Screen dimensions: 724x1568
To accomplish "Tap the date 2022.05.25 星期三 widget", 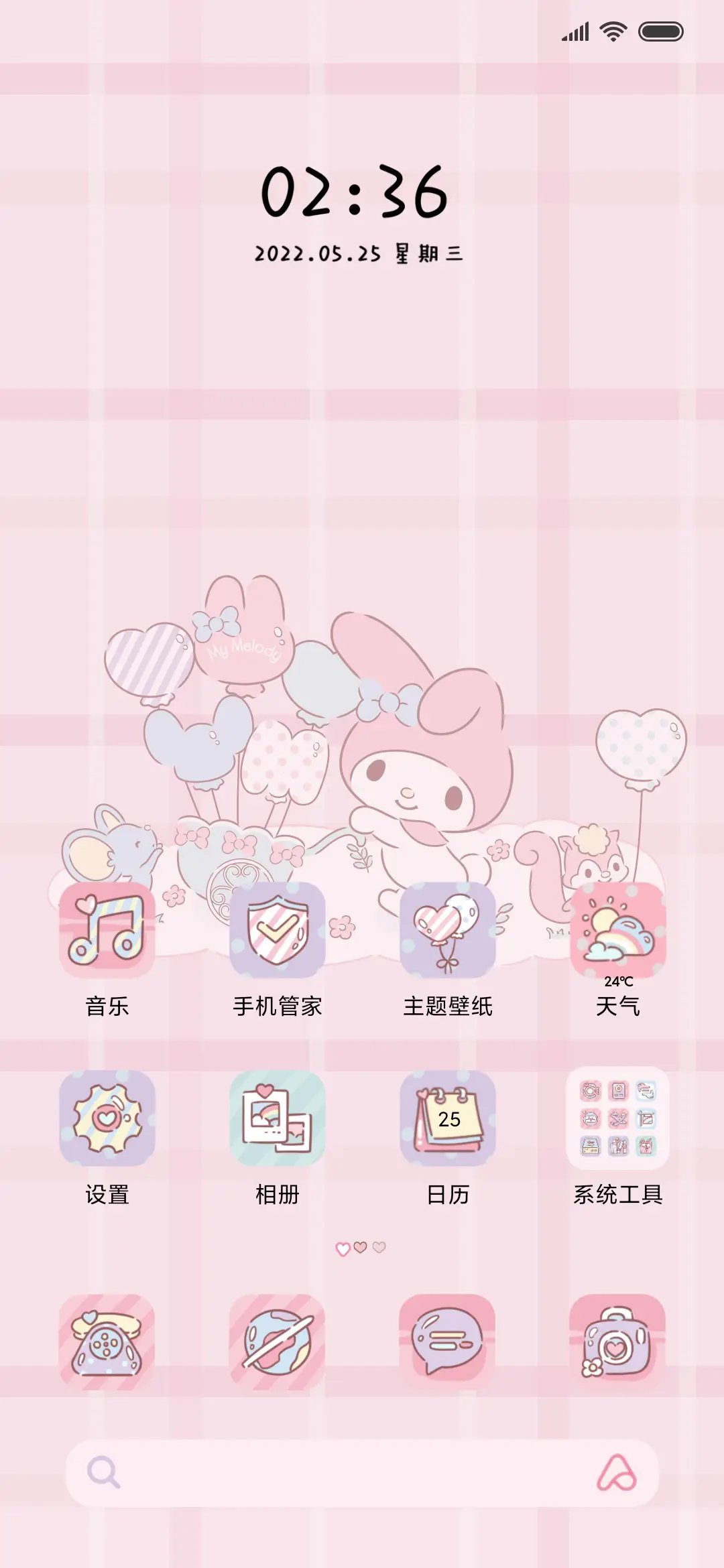I will click(362, 253).
